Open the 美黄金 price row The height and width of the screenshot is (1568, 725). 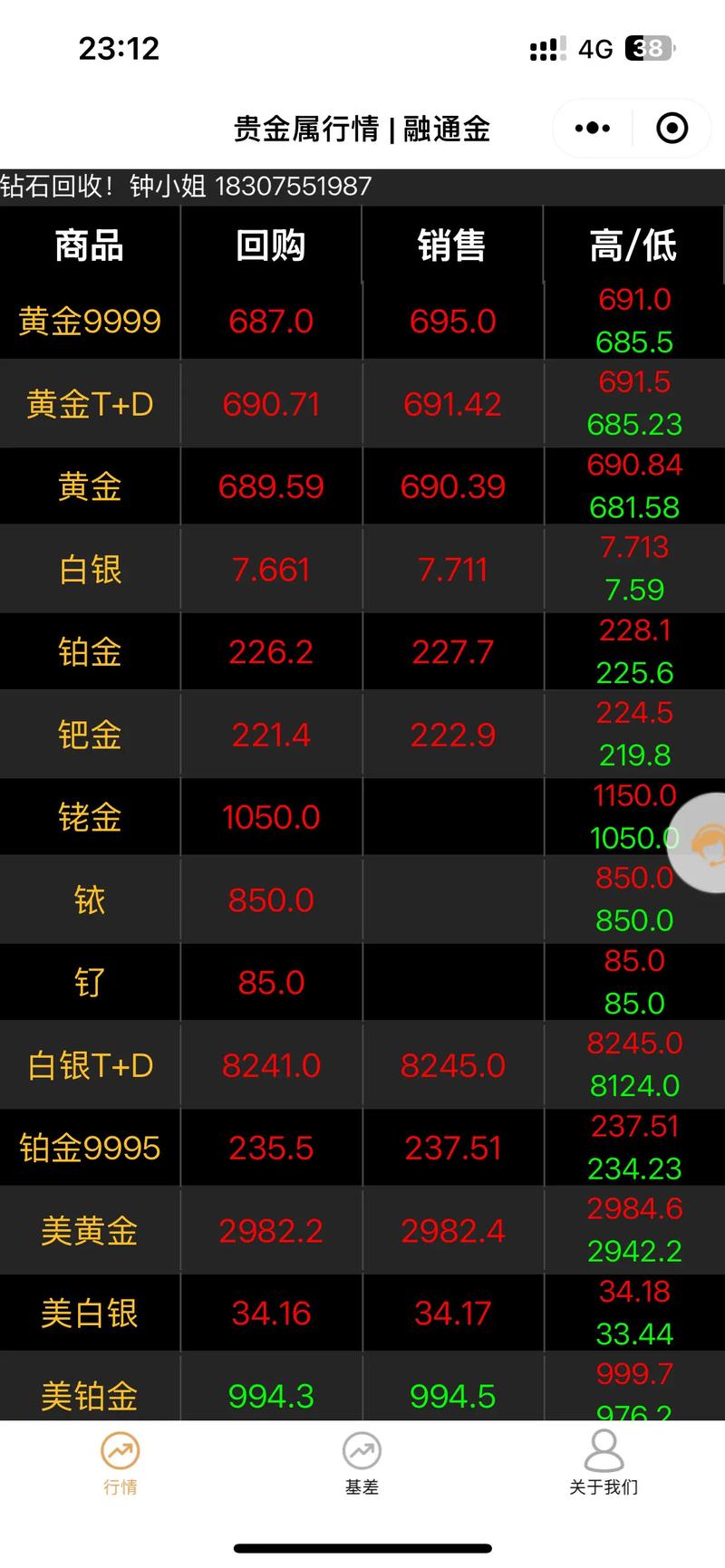tap(89, 1230)
